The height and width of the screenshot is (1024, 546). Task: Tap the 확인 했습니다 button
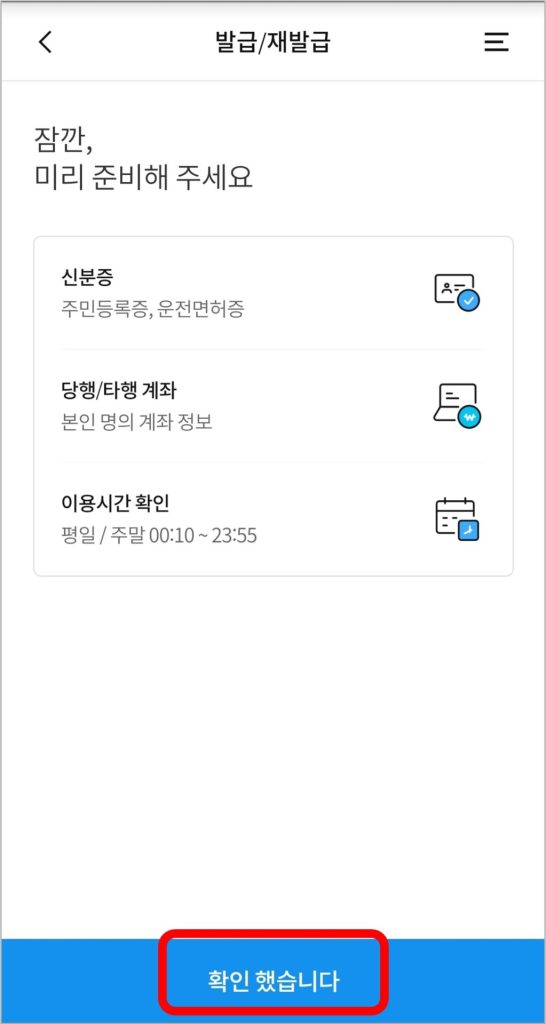point(273,981)
